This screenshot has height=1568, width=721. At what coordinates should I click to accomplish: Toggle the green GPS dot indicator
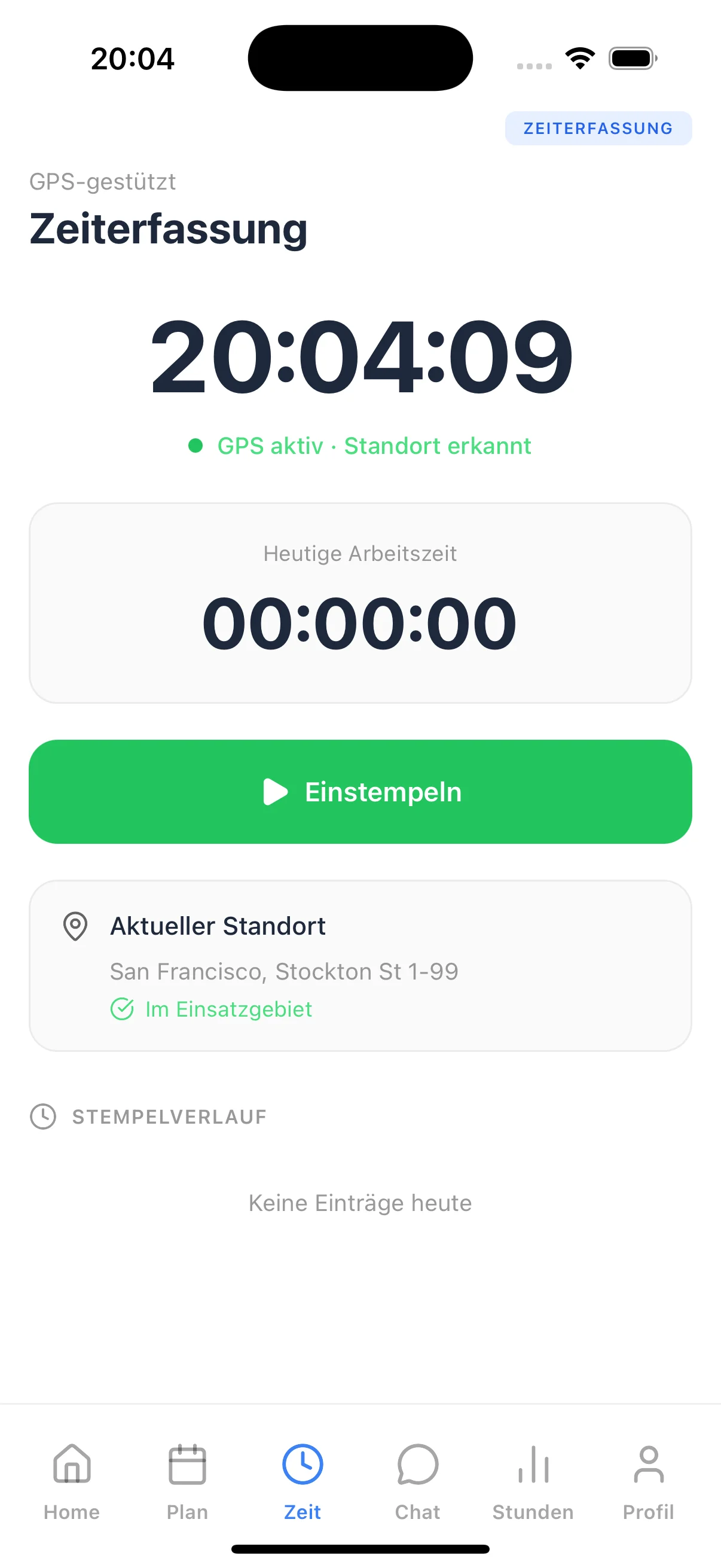click(195, 446)
